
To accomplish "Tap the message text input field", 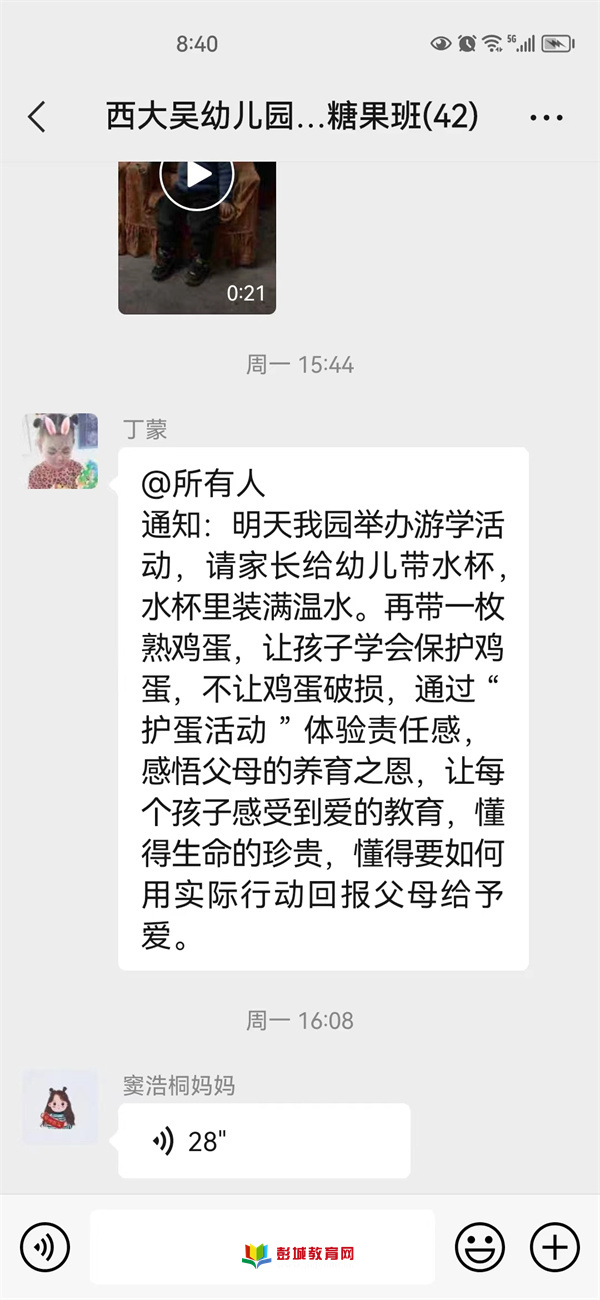I will pyautogui.click(x=262, y=1247).
